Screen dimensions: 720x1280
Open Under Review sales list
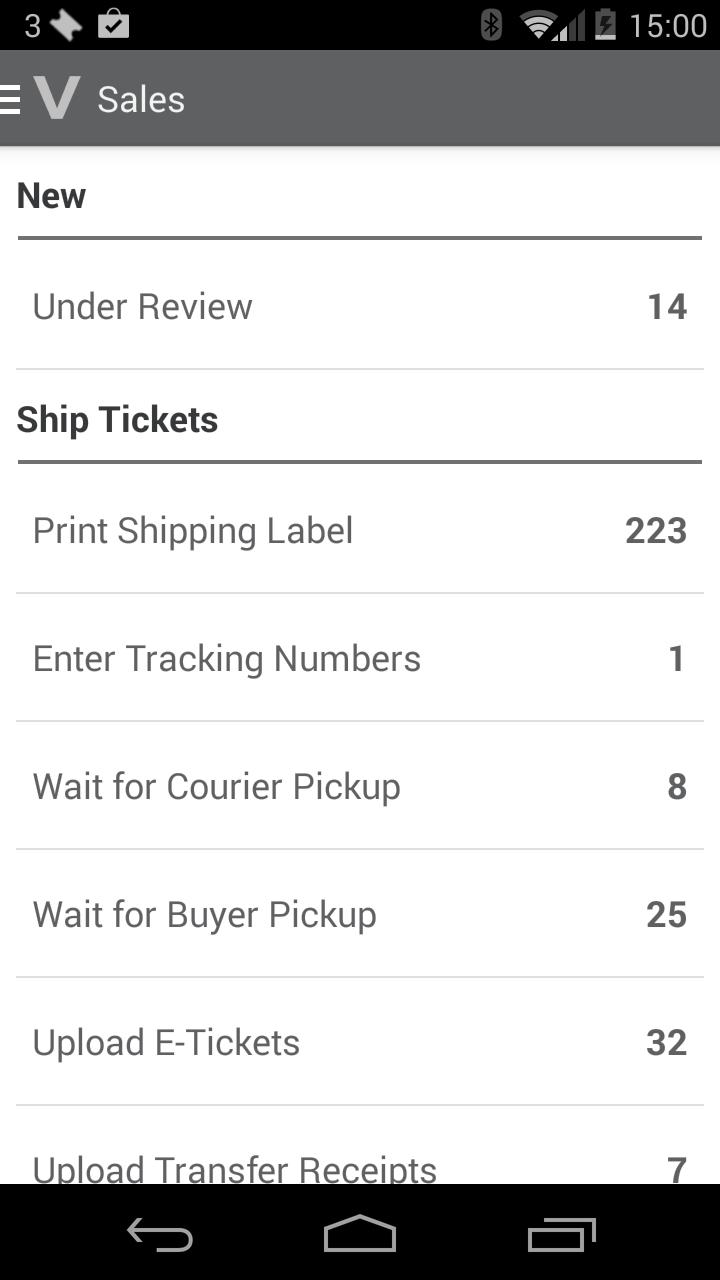(x=360, y=305)
